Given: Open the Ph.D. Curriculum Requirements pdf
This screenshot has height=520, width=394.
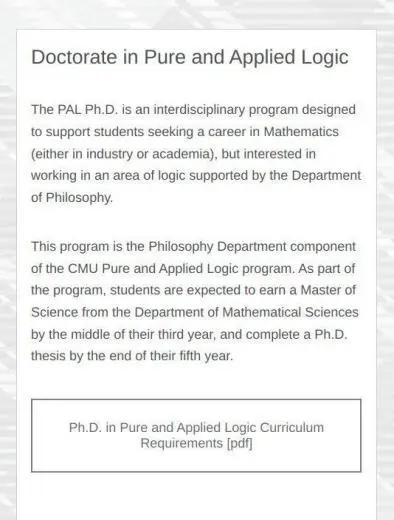Looking at the screenshot, I should pyautogui.click(x=196, y=435).
